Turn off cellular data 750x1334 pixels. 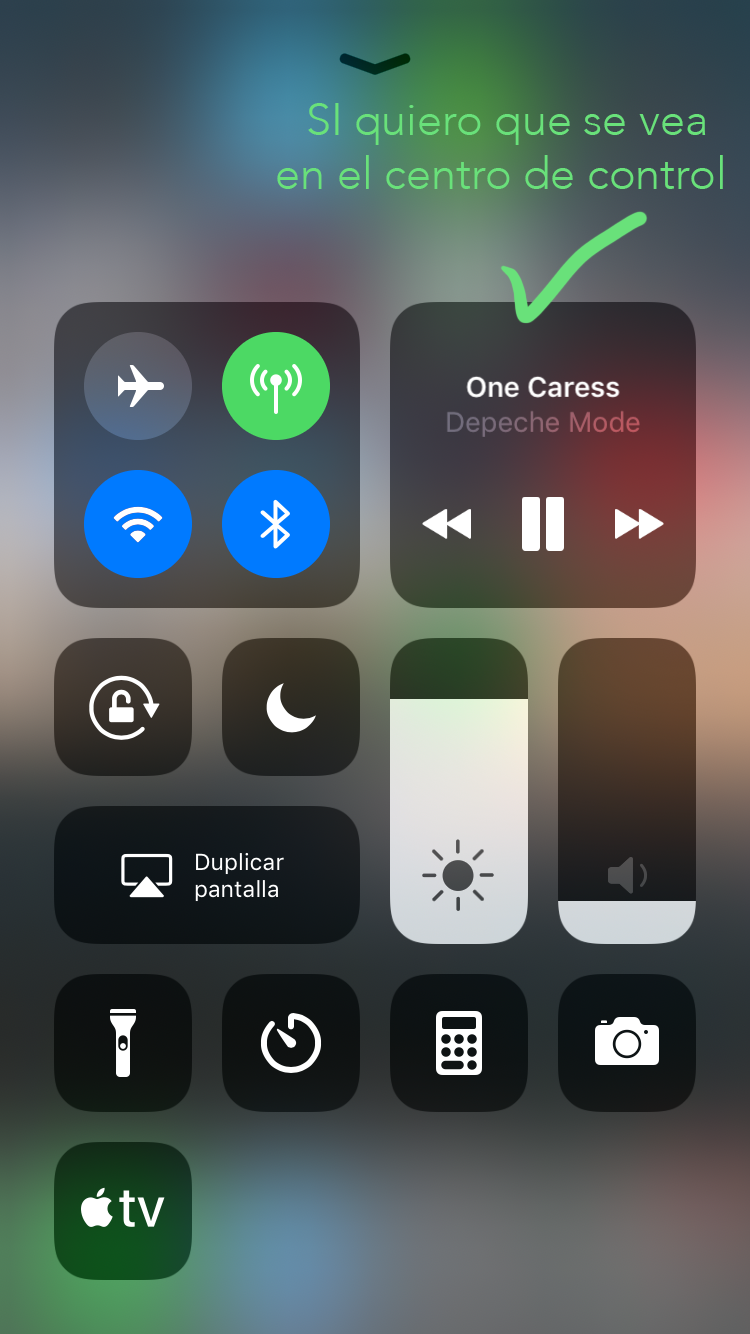(x=276, y=386)
